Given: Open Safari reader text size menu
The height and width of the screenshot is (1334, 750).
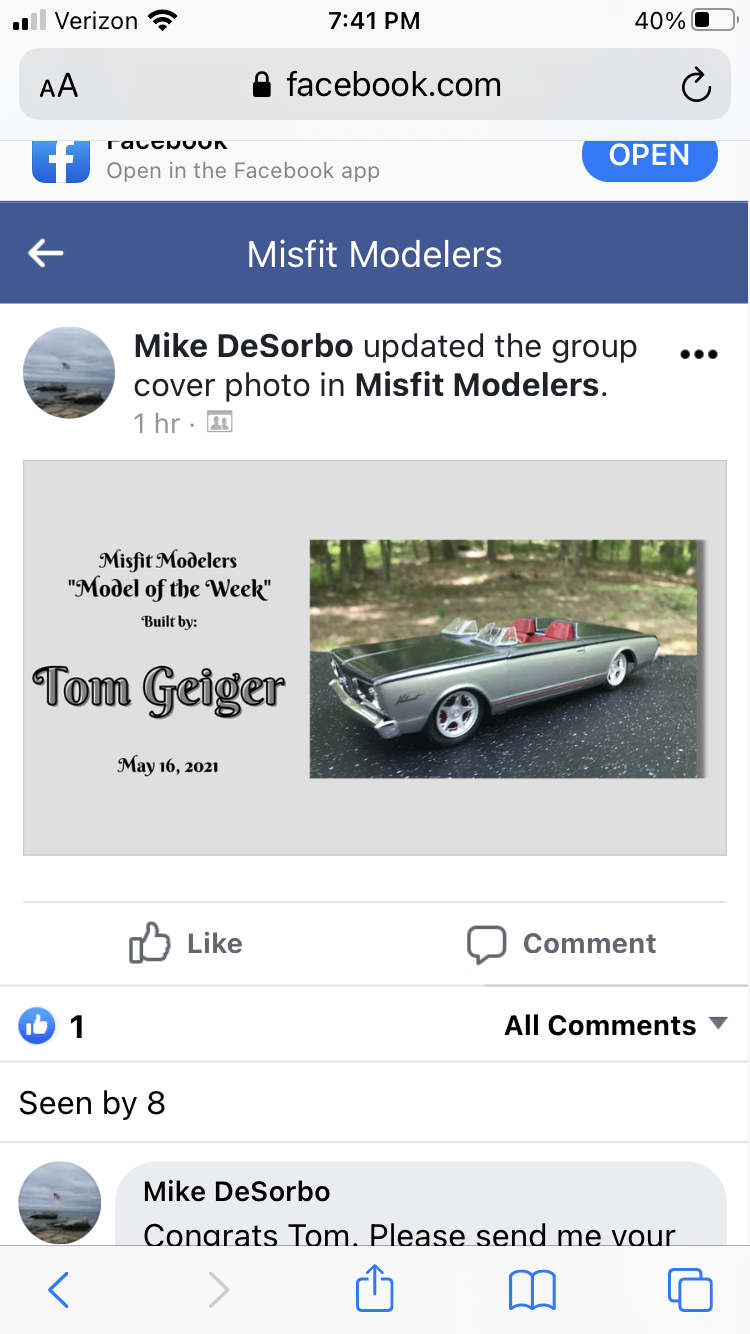Looking at the screenshot, I should (59, 86).
